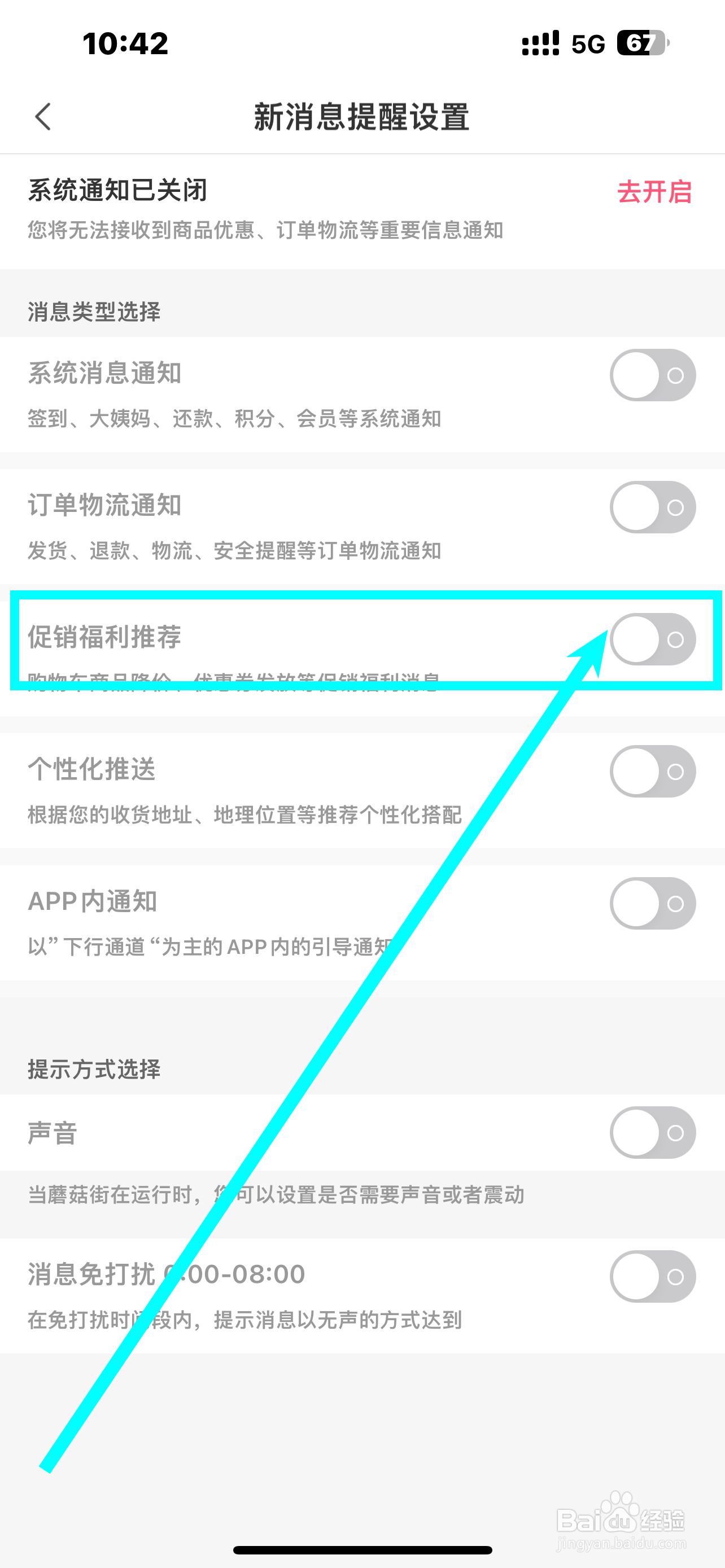725x1568 pixels.
Task: Tap the home indicator bar
Action: click(x=362, y=1550)
